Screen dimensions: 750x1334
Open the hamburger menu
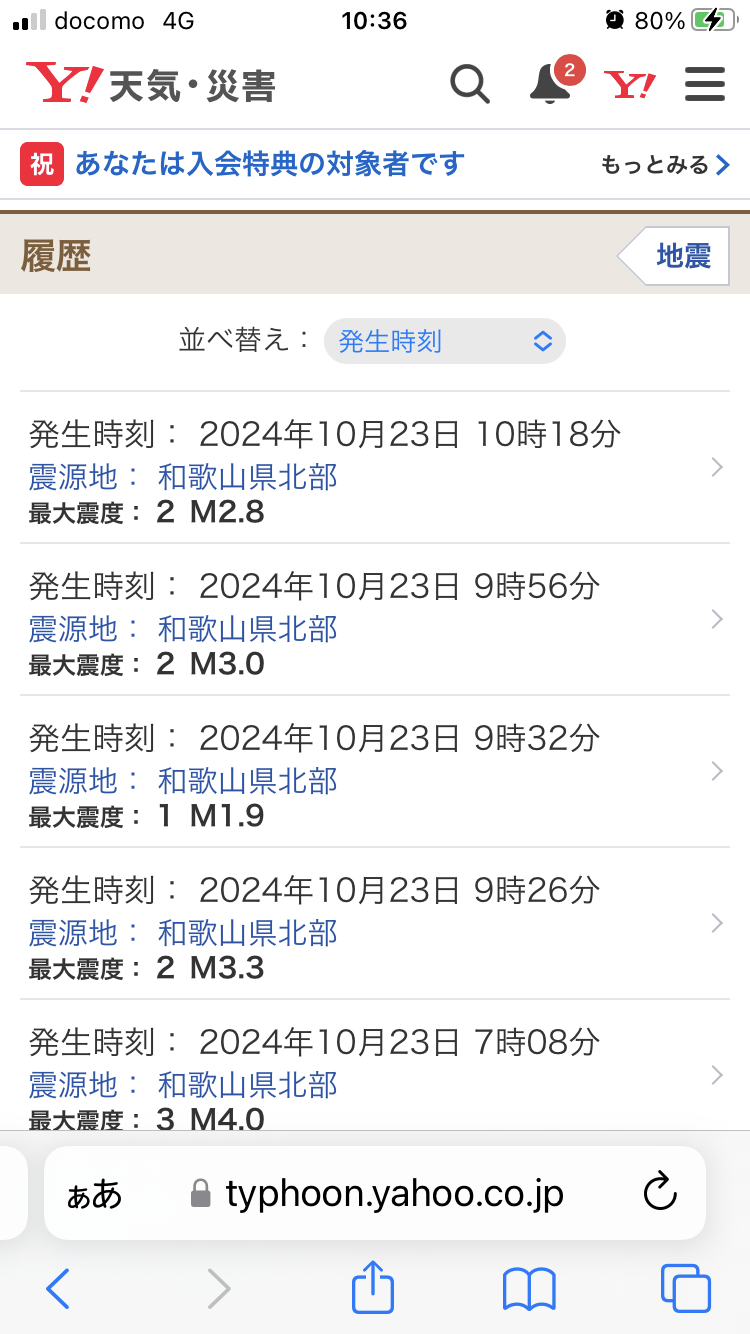point(704,85)
